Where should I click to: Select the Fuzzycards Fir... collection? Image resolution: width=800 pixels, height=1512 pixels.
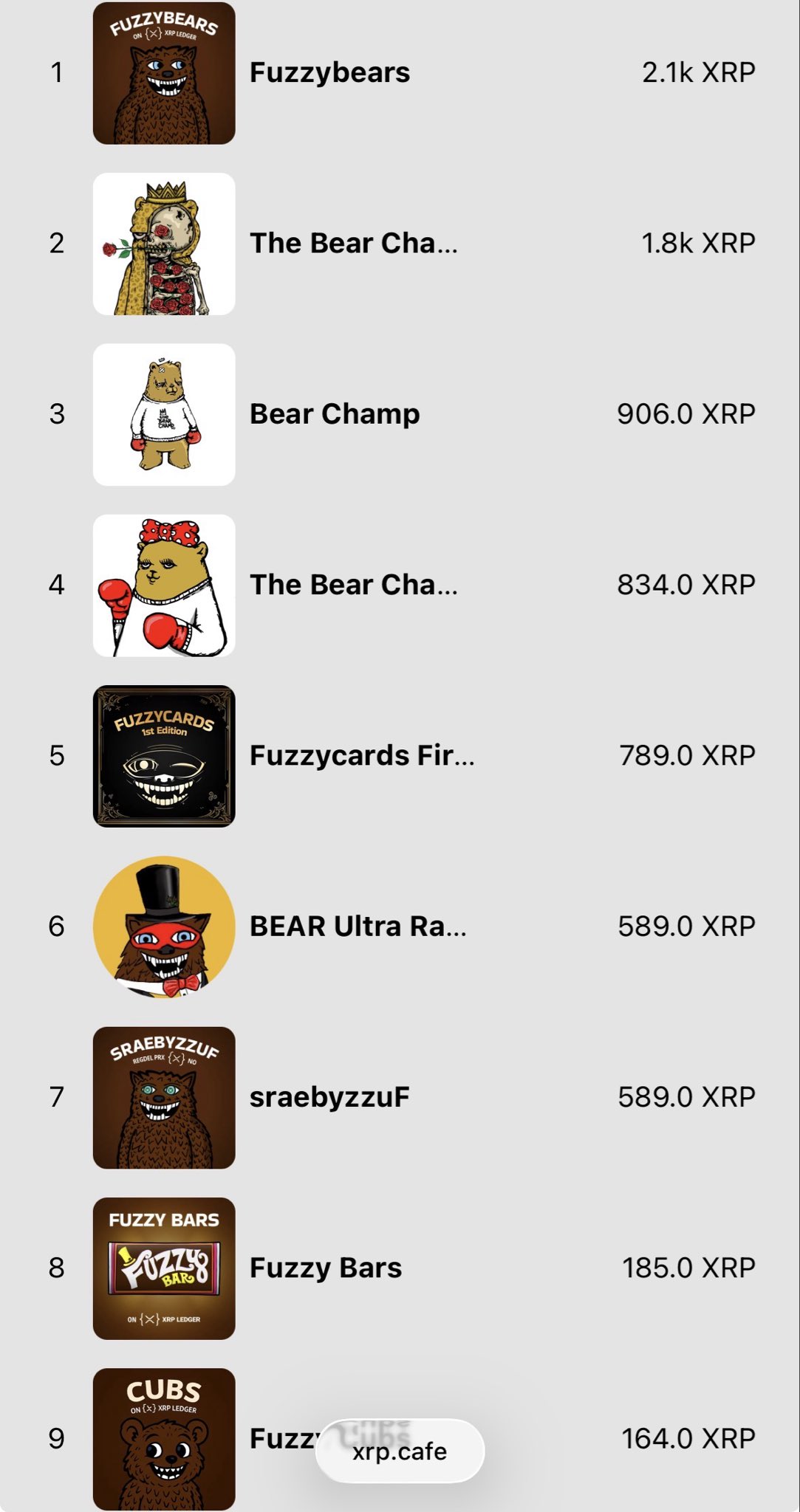pos(362,755)
